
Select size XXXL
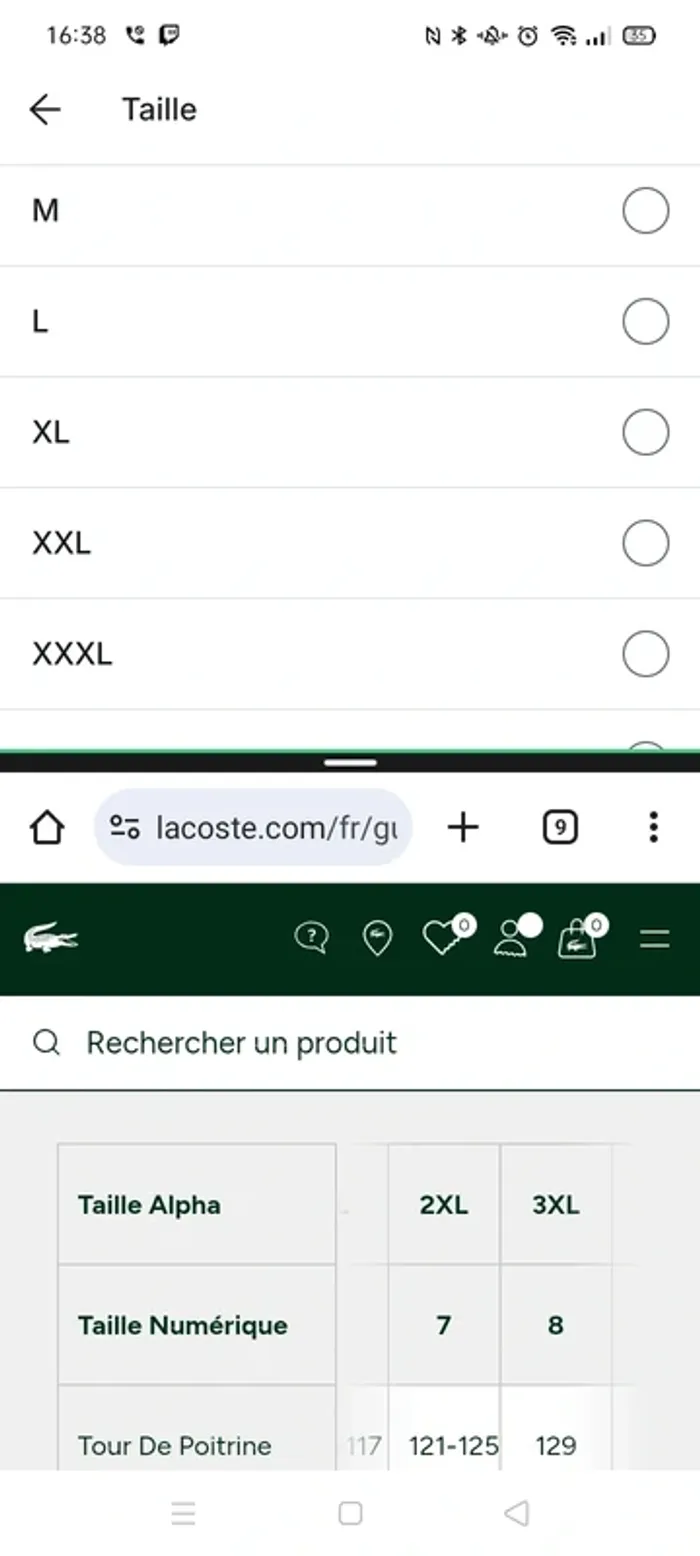pos(645,654)
